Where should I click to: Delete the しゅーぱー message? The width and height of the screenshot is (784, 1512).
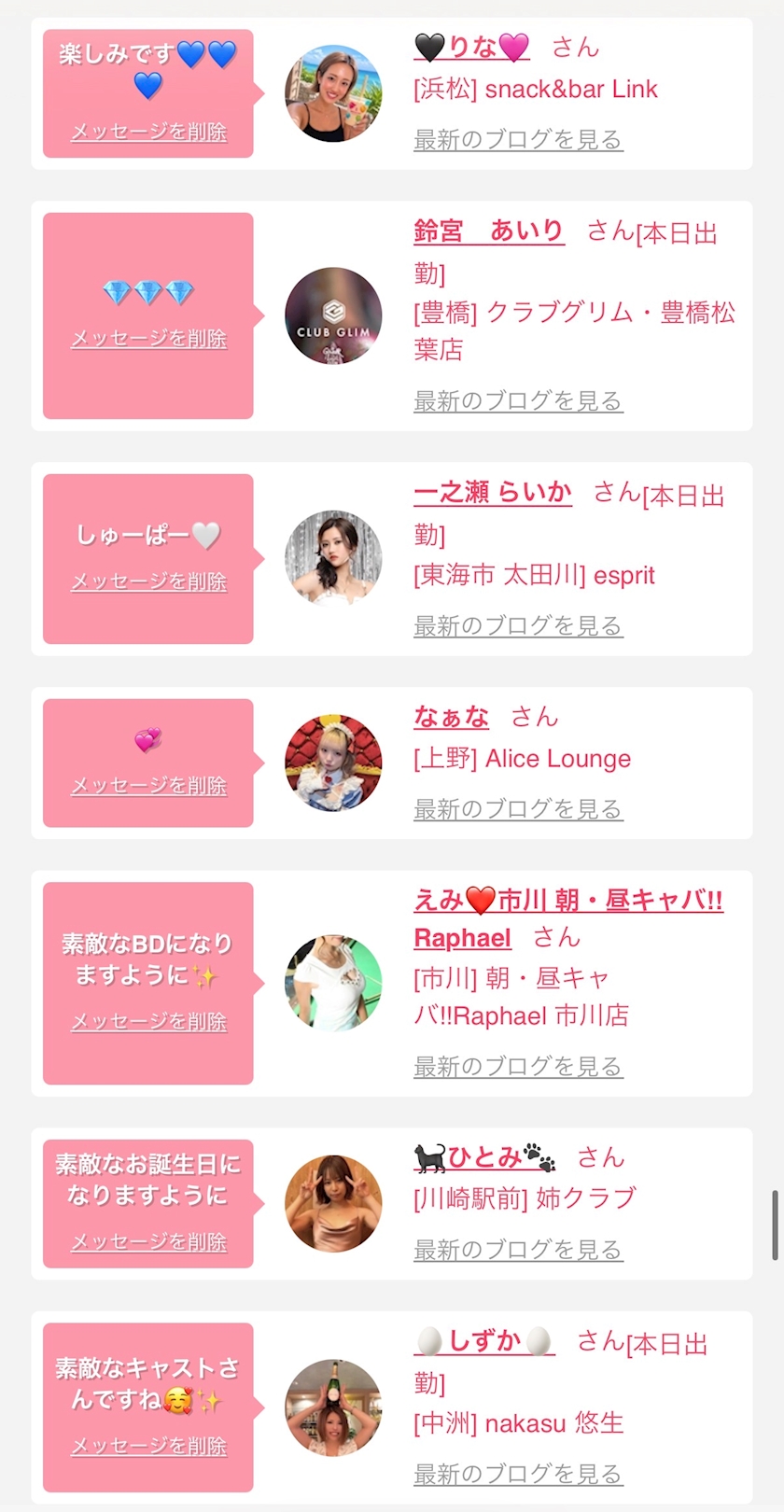click(148, 581)
